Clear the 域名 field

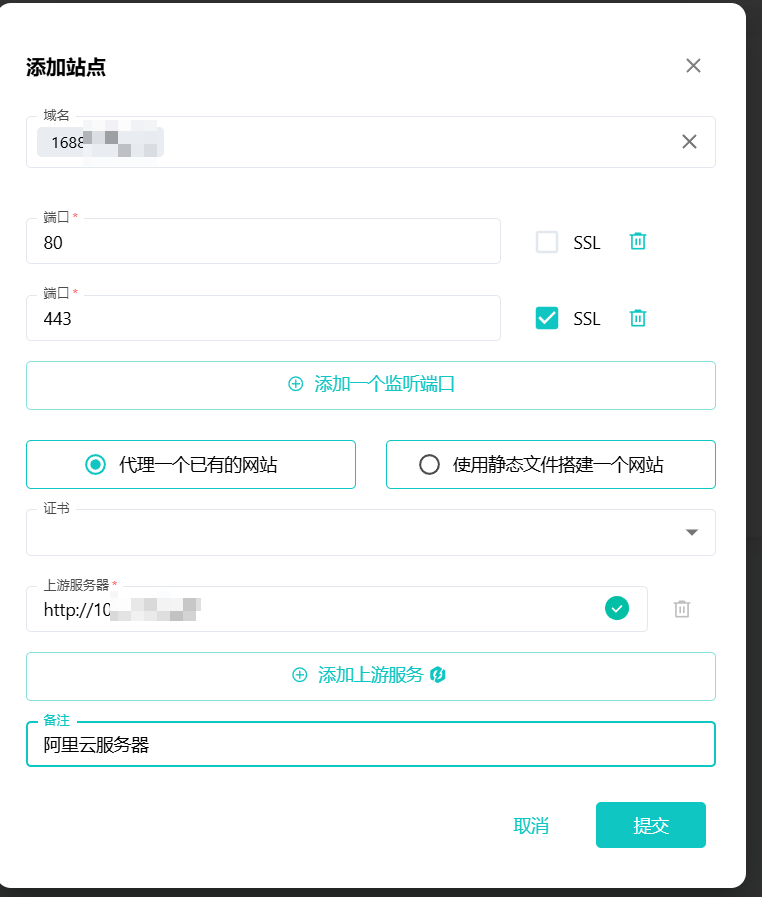689,142
